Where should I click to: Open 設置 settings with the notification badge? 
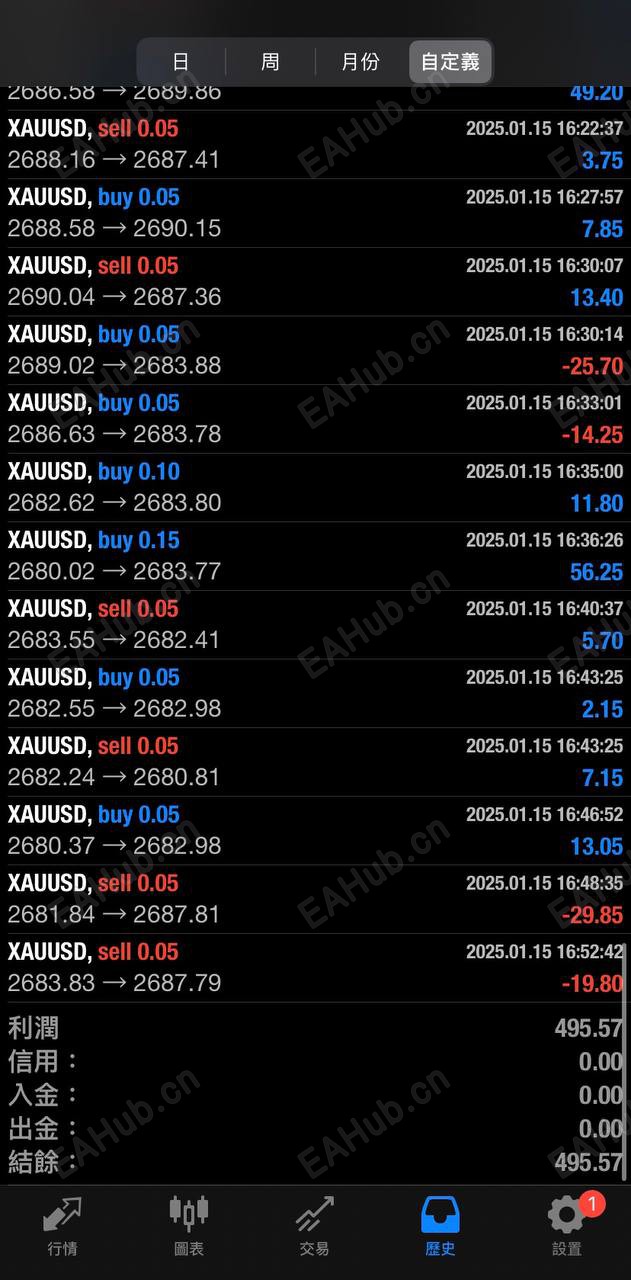click(x=566, y=1226)
